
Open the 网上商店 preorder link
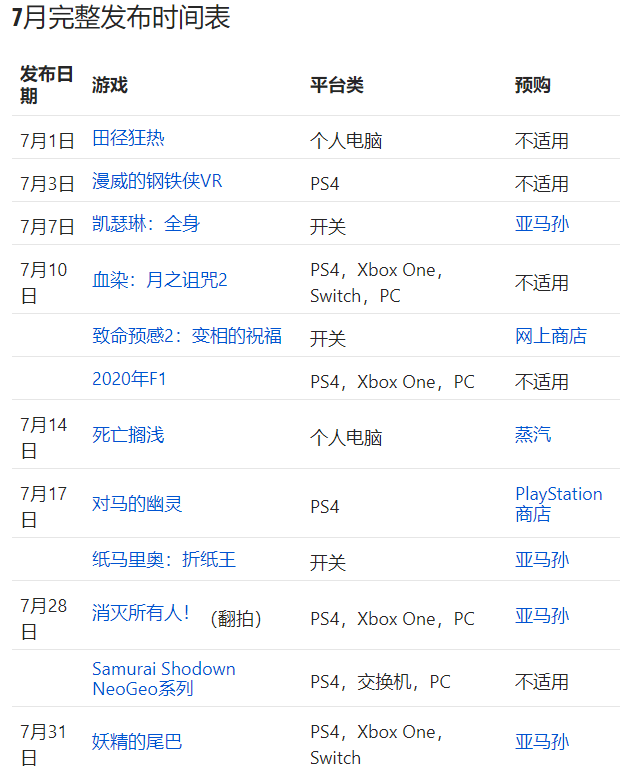tap(550, 336)
